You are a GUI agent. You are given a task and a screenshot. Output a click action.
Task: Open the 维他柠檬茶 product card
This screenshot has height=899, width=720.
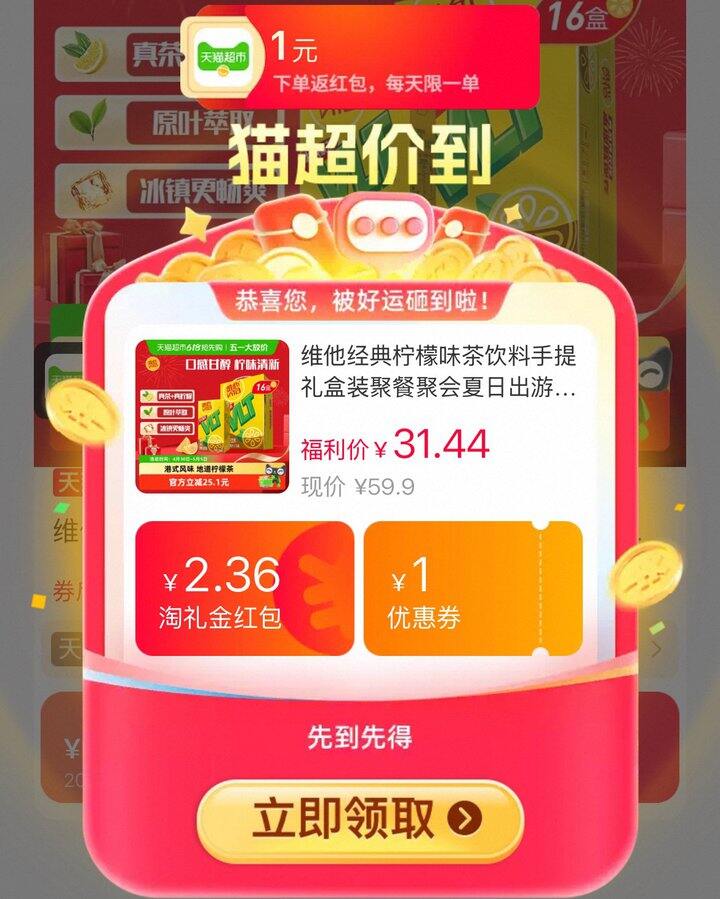pos(358,417)
